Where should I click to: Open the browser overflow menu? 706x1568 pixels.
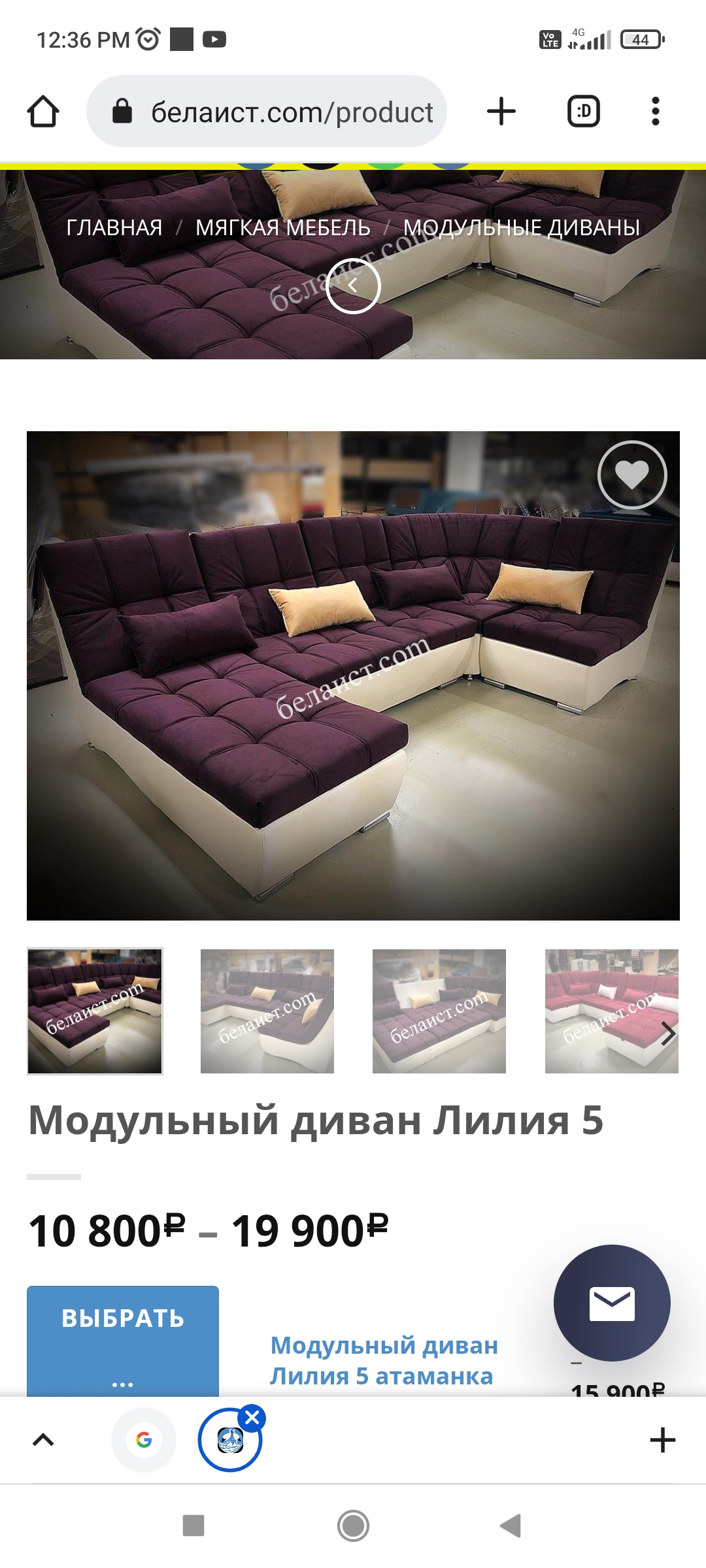click(656, 111)
